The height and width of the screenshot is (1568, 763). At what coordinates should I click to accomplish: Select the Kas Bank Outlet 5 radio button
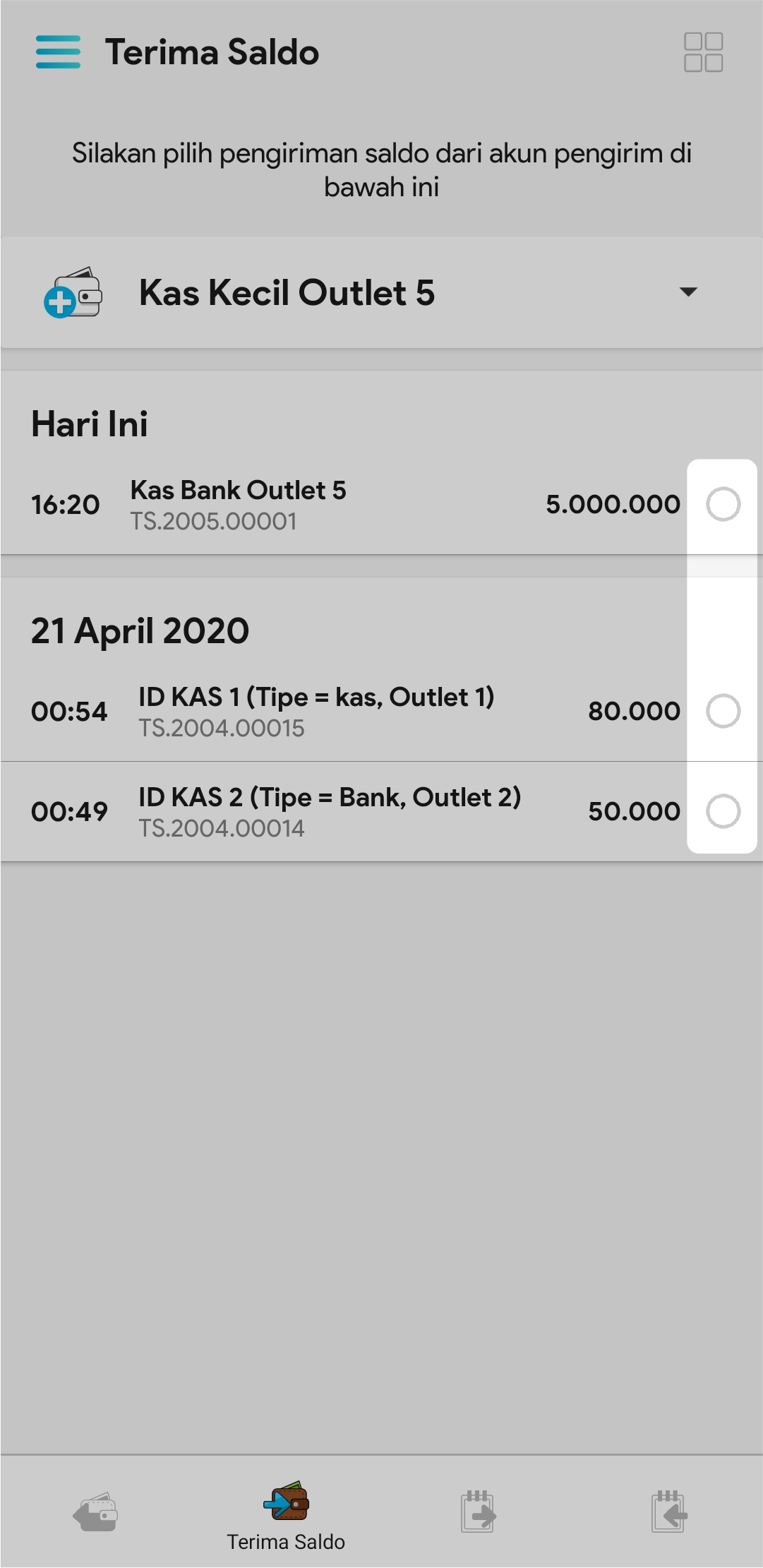(723, 504)
